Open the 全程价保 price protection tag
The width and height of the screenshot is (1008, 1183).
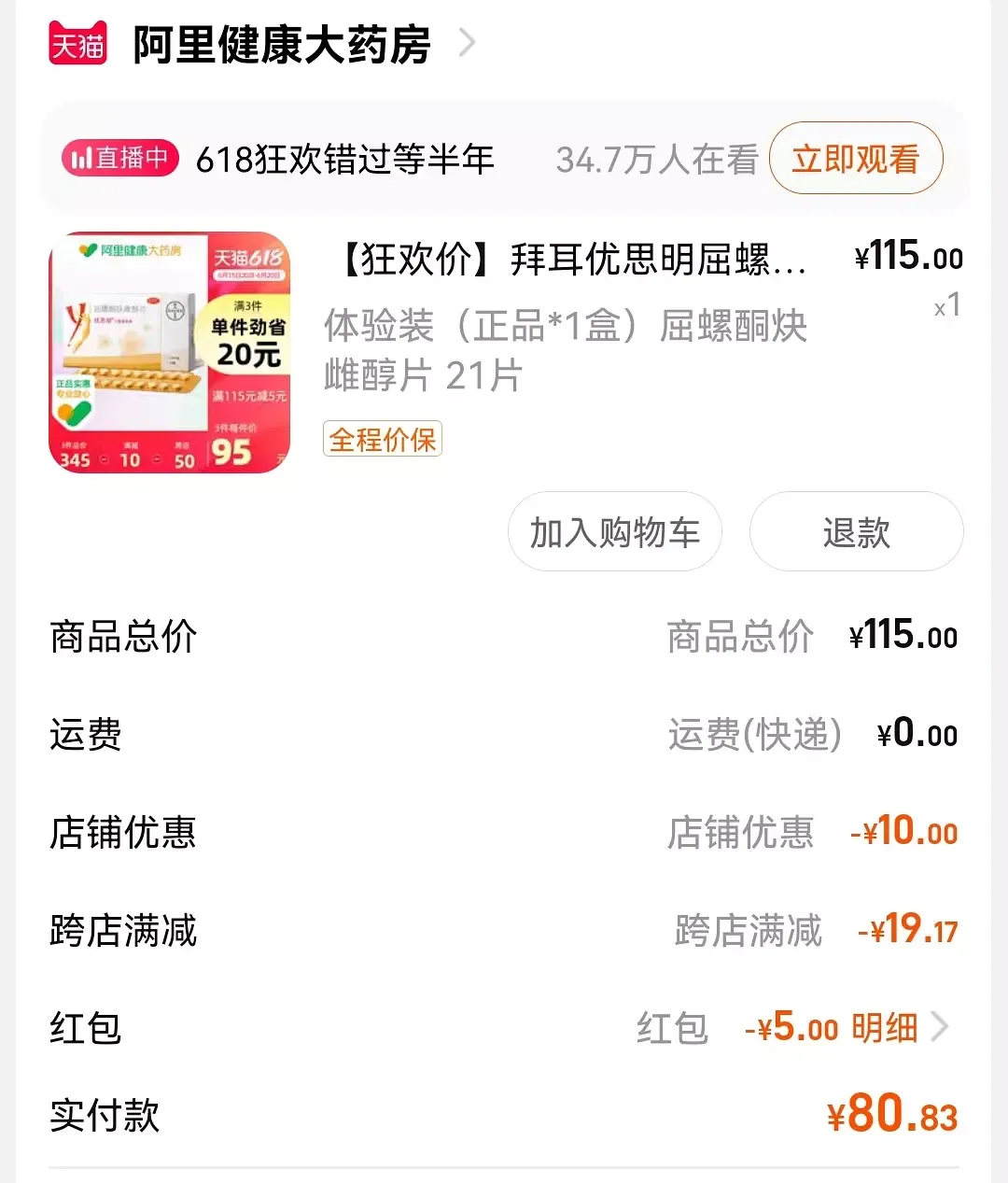(382, 439)
